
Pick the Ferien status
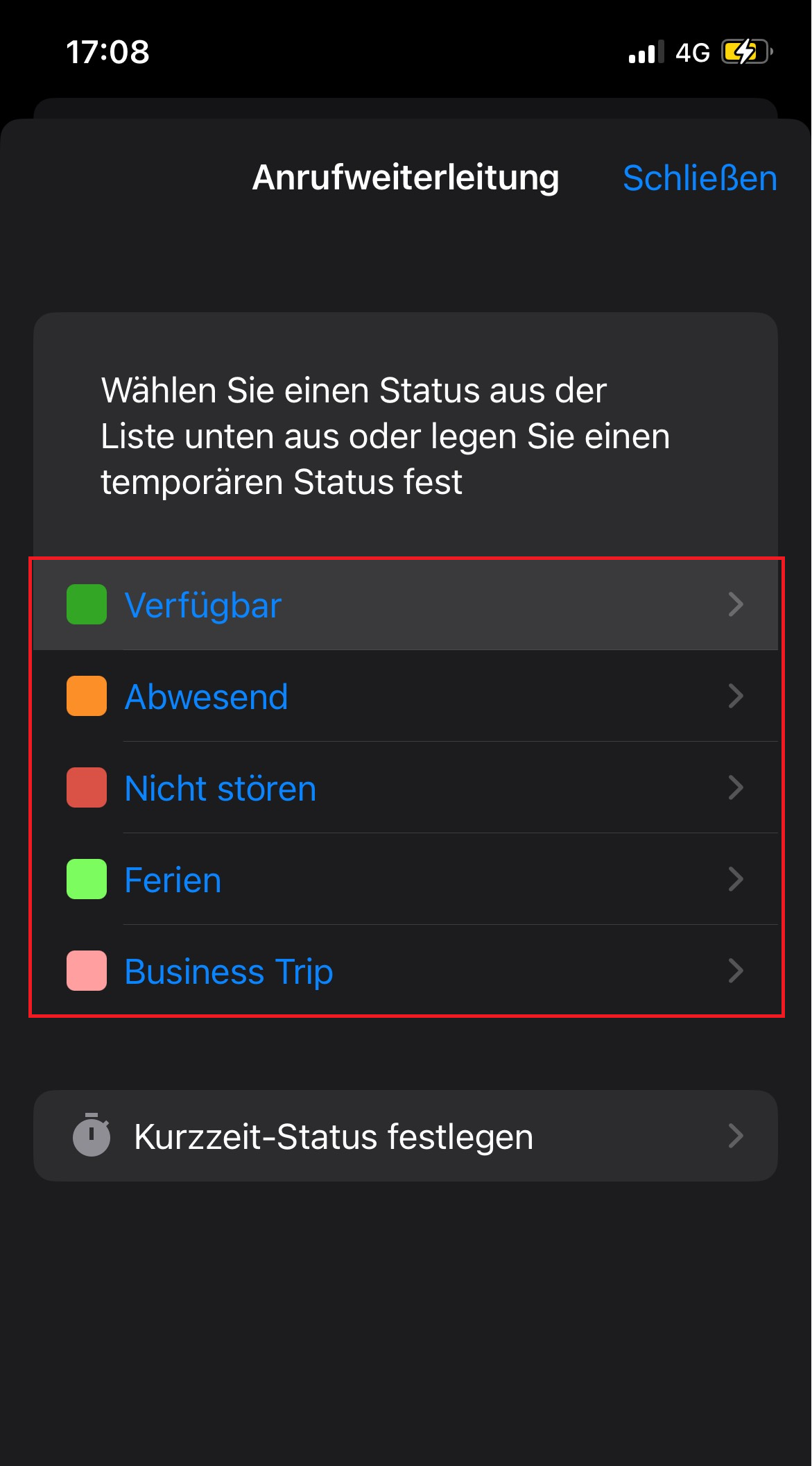tap(405, 880)
